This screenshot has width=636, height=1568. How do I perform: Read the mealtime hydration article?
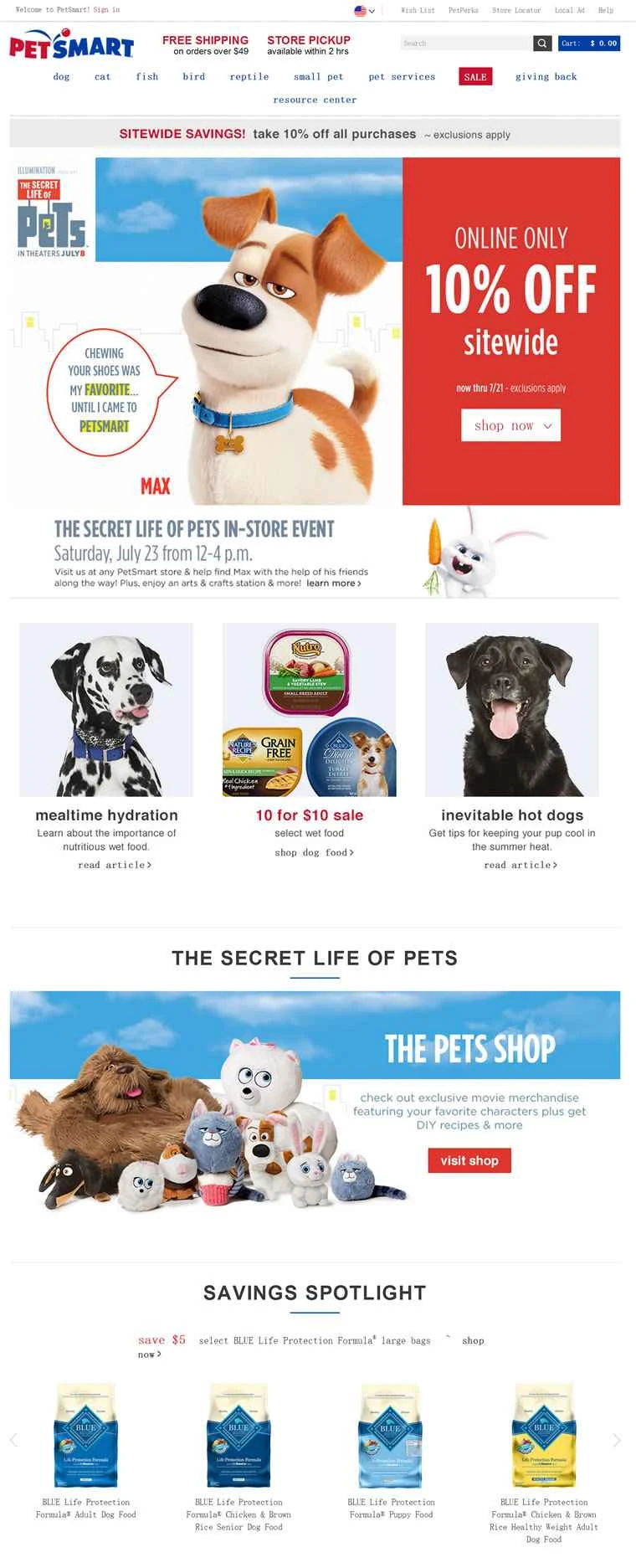115,865
